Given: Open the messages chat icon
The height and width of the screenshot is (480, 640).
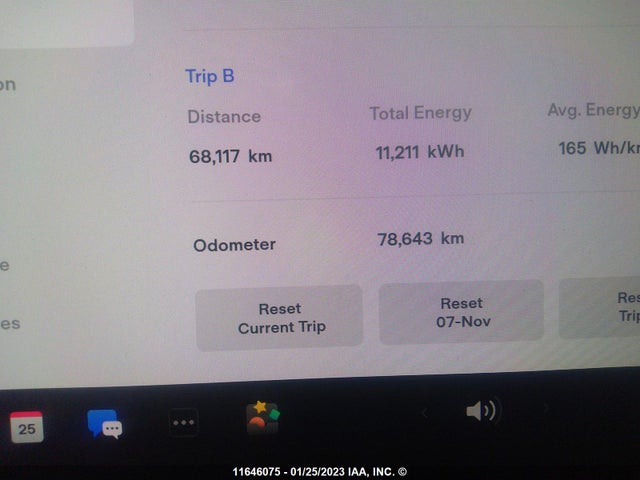Looking at the screenshot, I should point(104,424).
